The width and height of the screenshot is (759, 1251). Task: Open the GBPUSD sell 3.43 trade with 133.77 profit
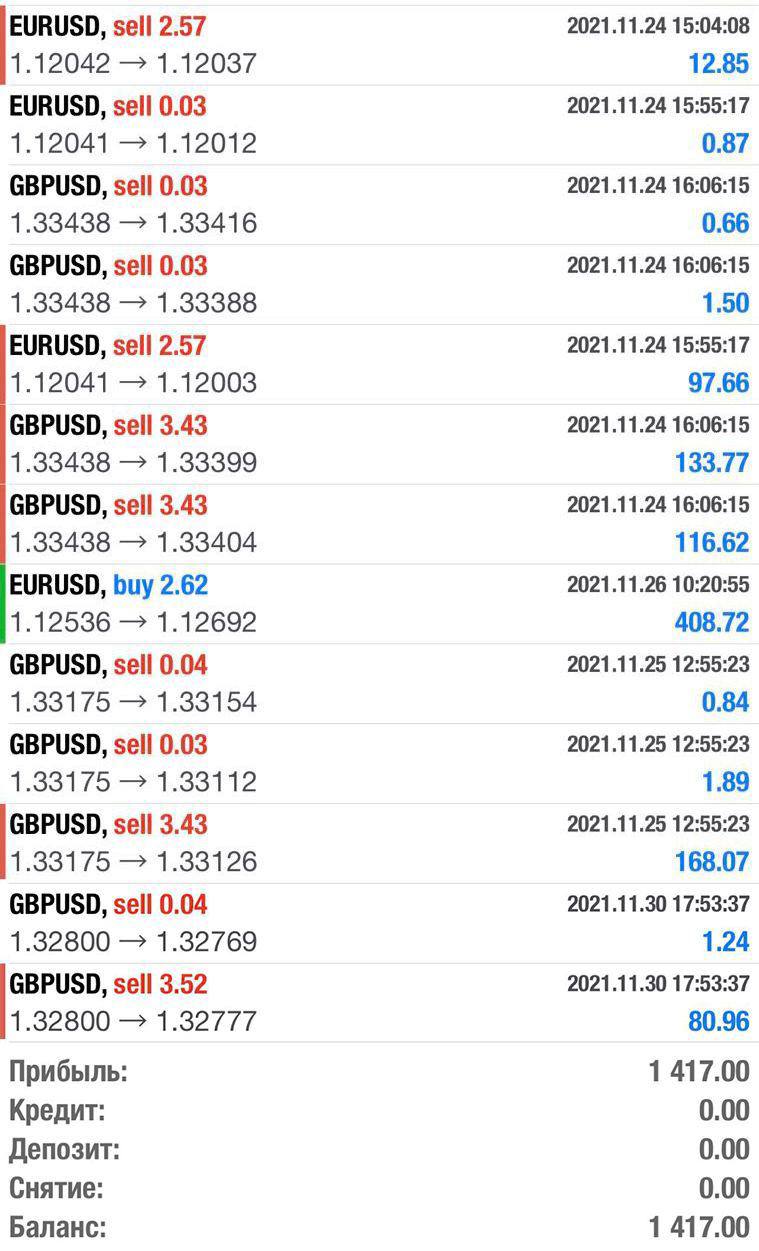tap(379, 445)
